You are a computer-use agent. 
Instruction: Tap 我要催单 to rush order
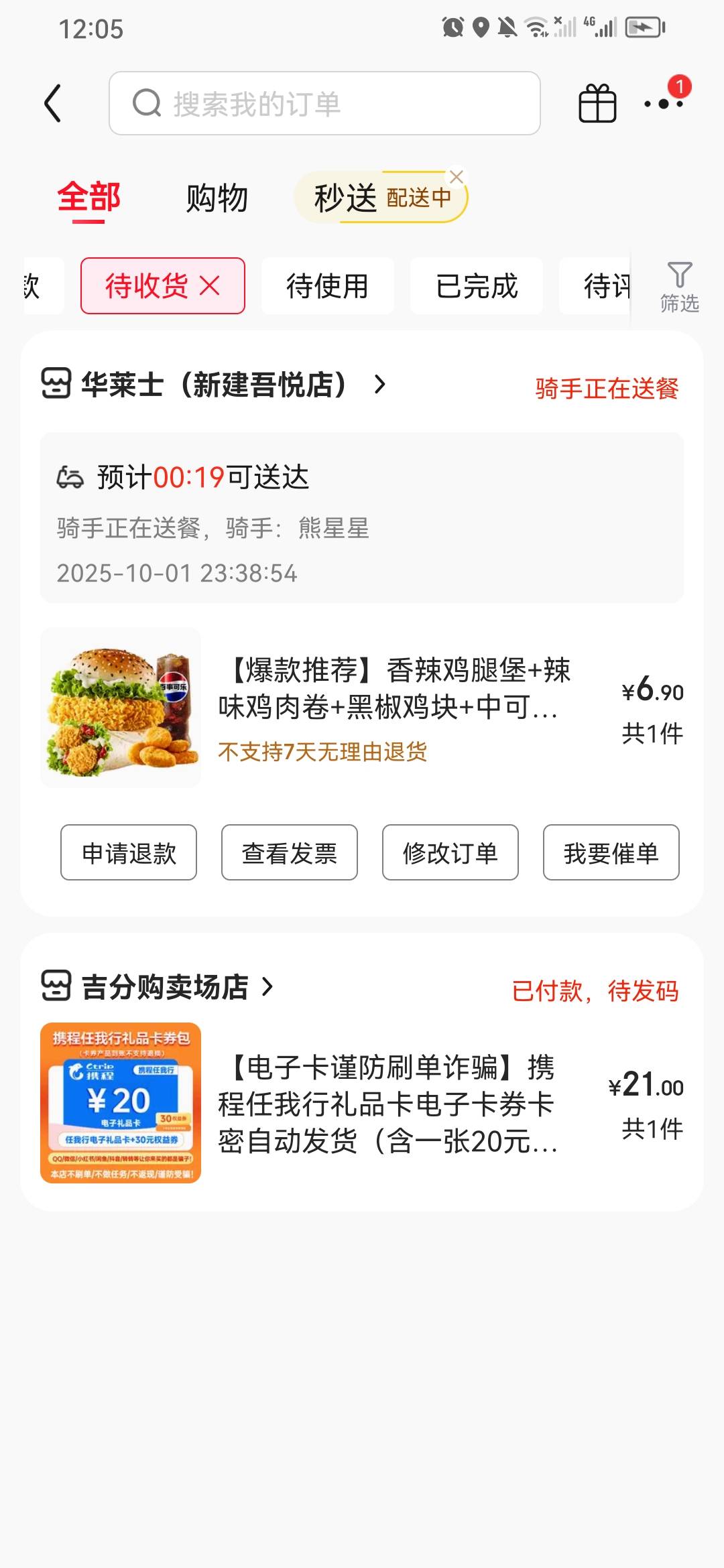pyautogui.click(x=611, y=852)
